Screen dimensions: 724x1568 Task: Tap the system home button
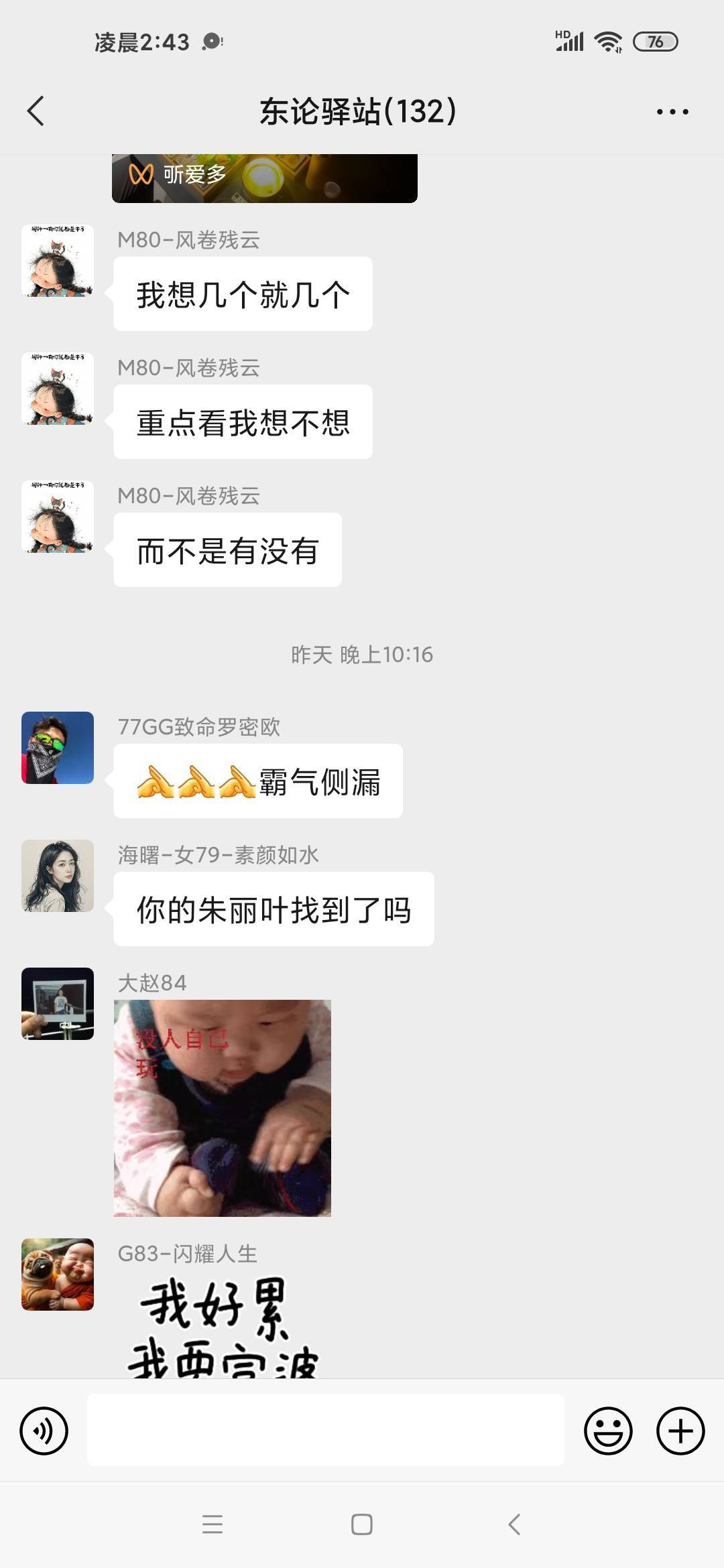362,1524
